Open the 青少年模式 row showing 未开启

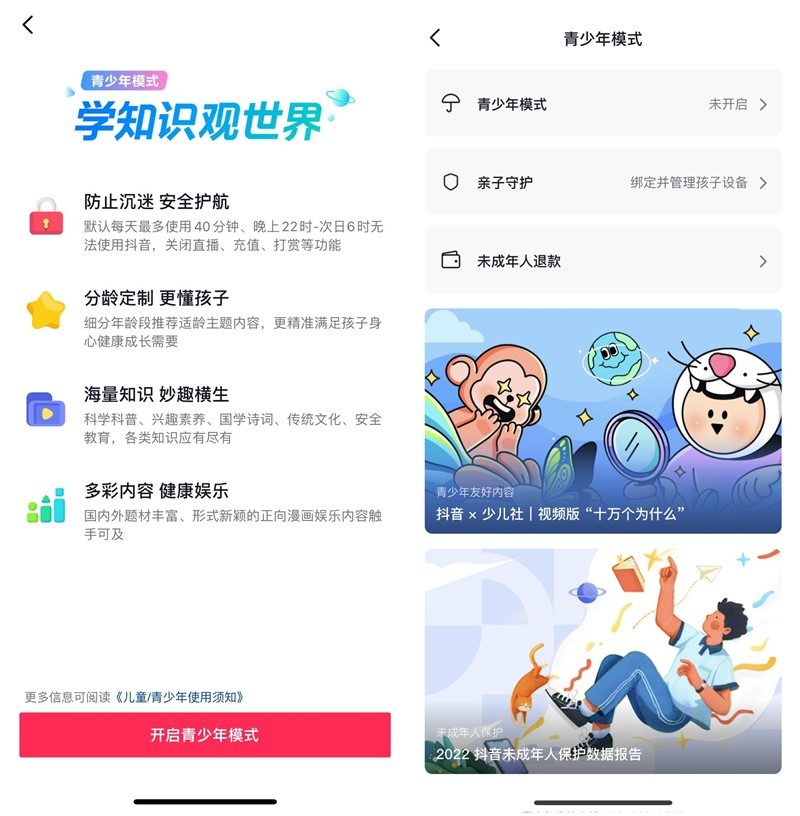(x=603, y=104)
